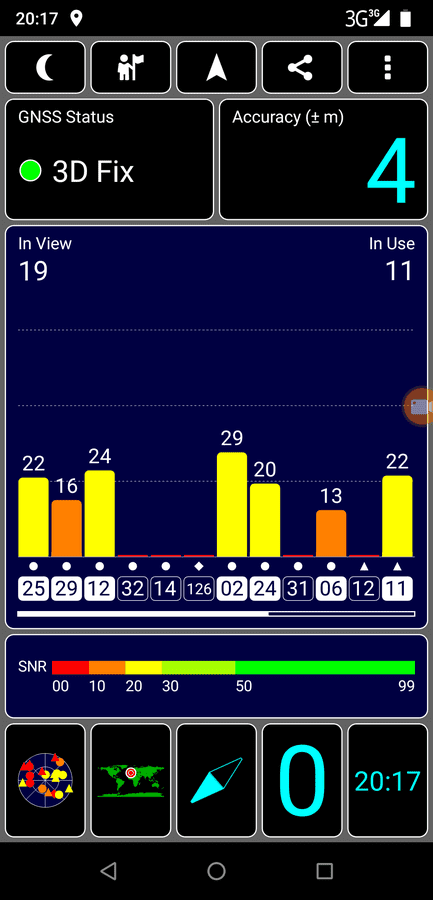Open the waypoint flag person icon
Viewport: 433px width, 900px height.
pos(131,68)
